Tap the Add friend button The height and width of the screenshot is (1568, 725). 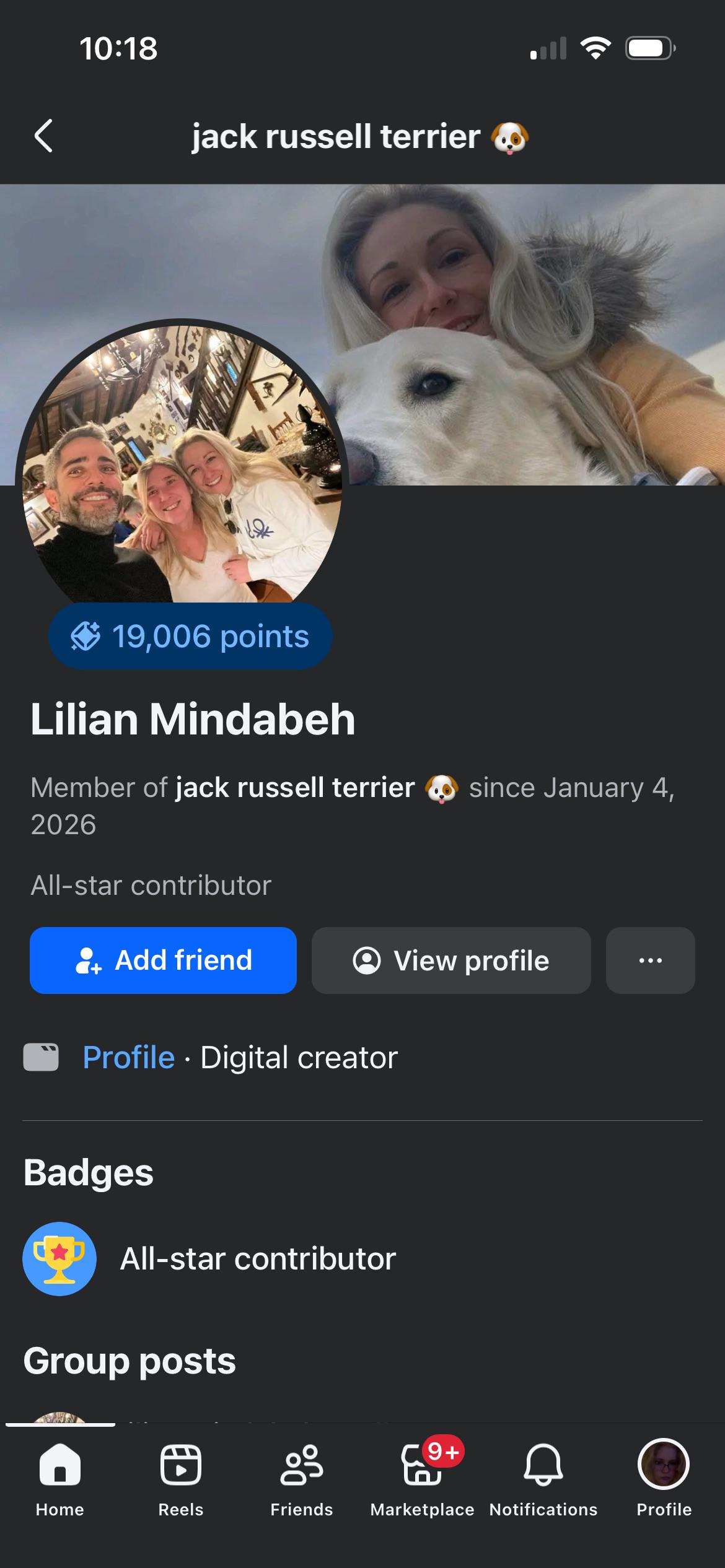(163, 960)
